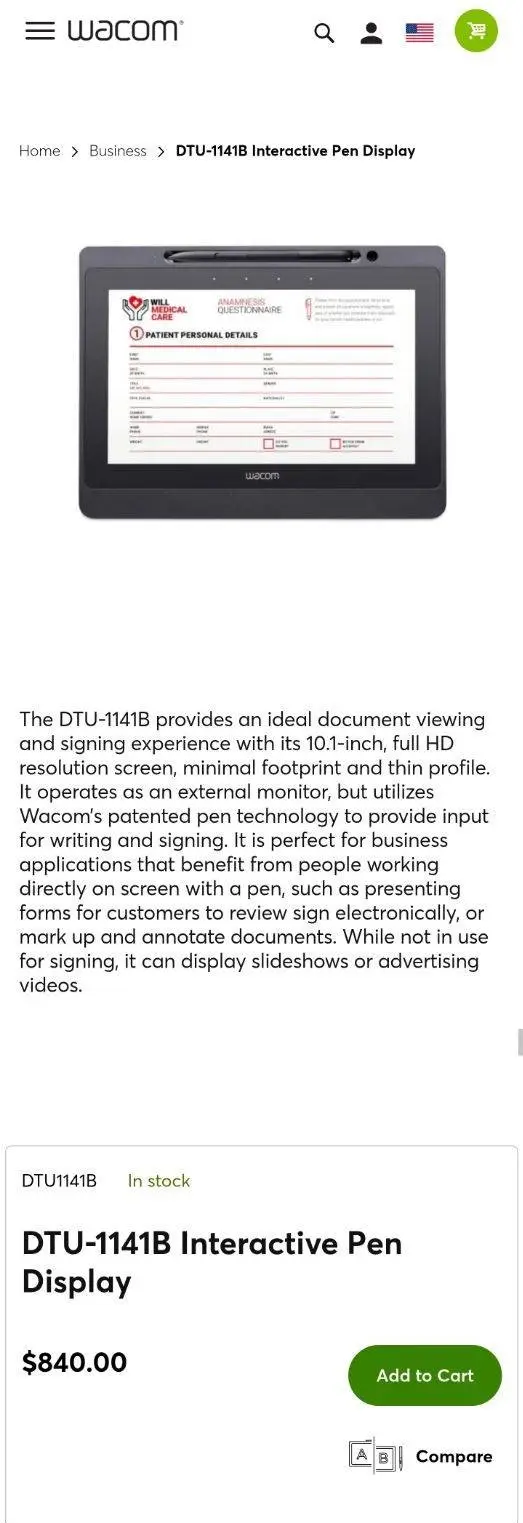
Task: View the DTU-1141B product image
Action: pos(262,382)
